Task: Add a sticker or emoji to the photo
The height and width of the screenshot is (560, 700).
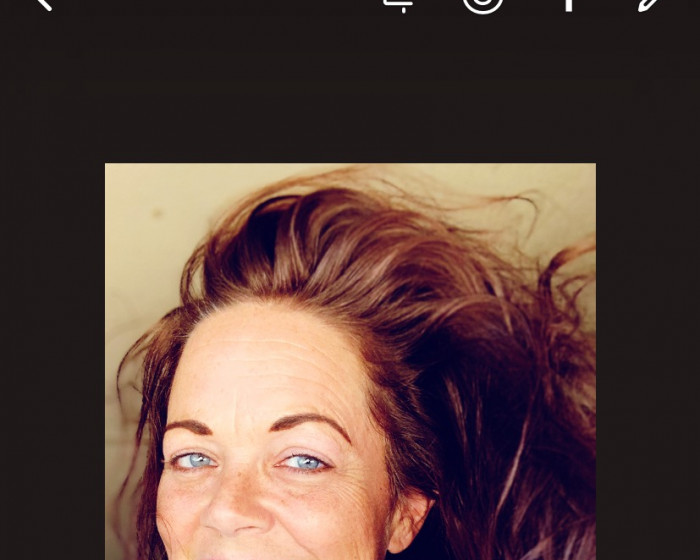Action: [x=483, y=4]
